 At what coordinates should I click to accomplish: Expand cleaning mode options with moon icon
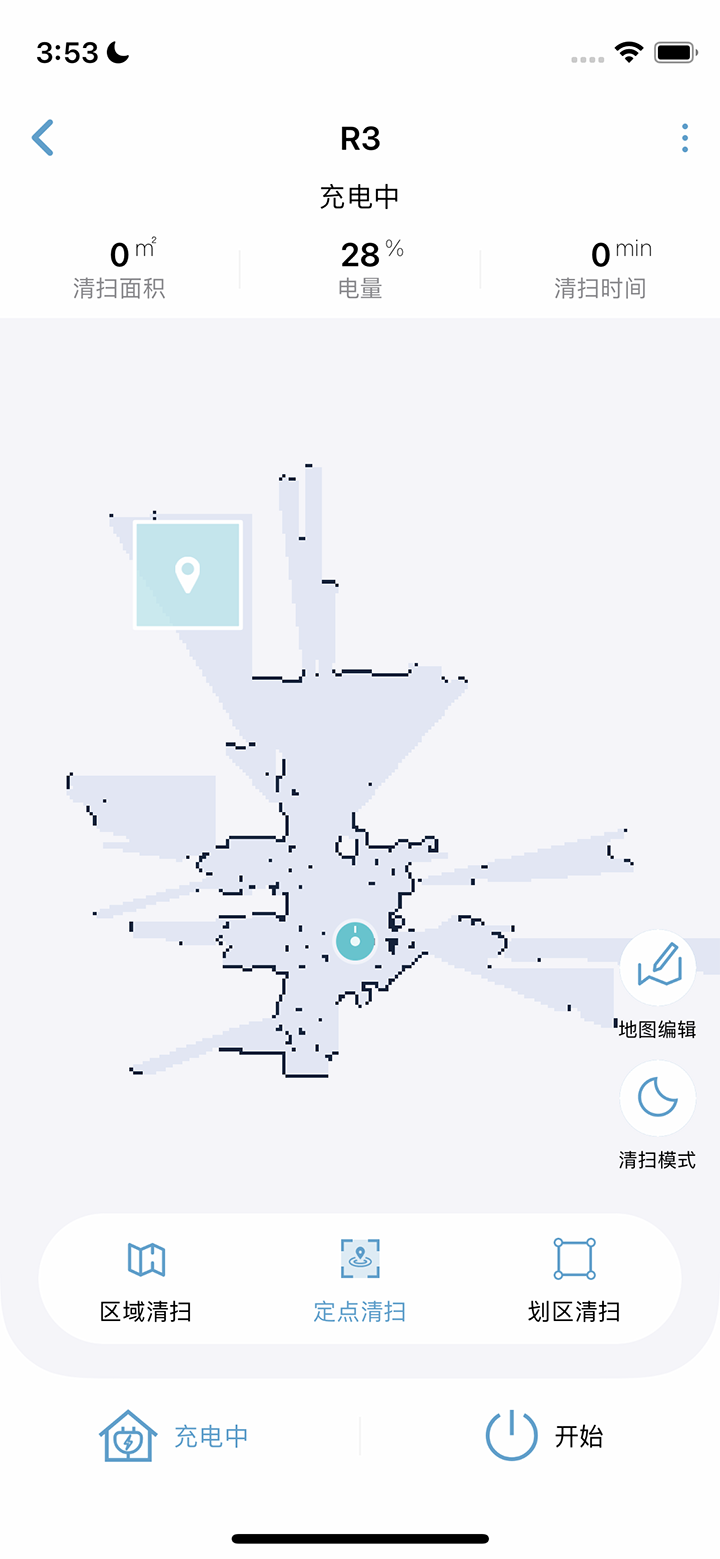657,1097
